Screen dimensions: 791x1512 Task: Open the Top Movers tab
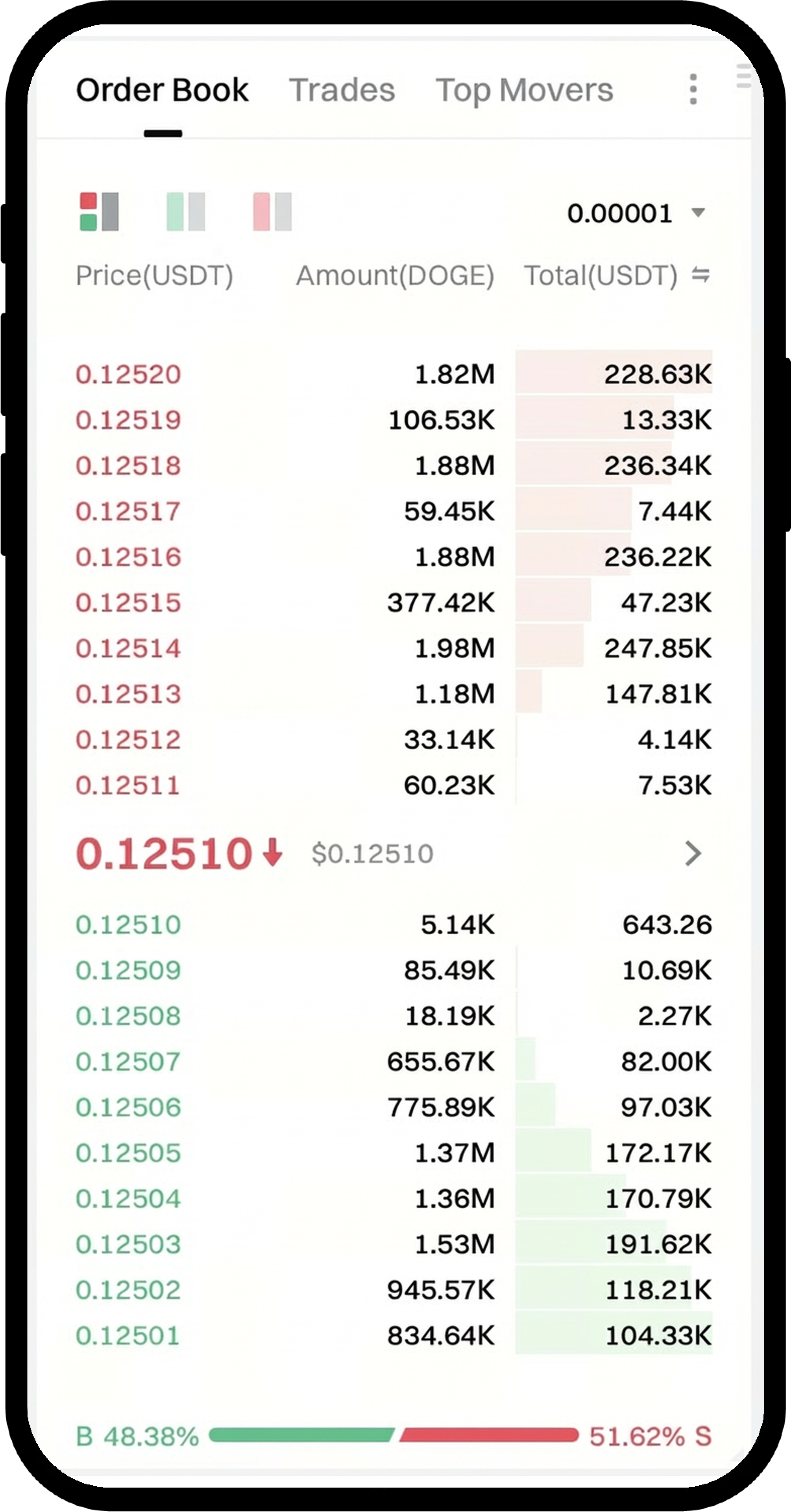pyautogui.click(x=524, y=91)
